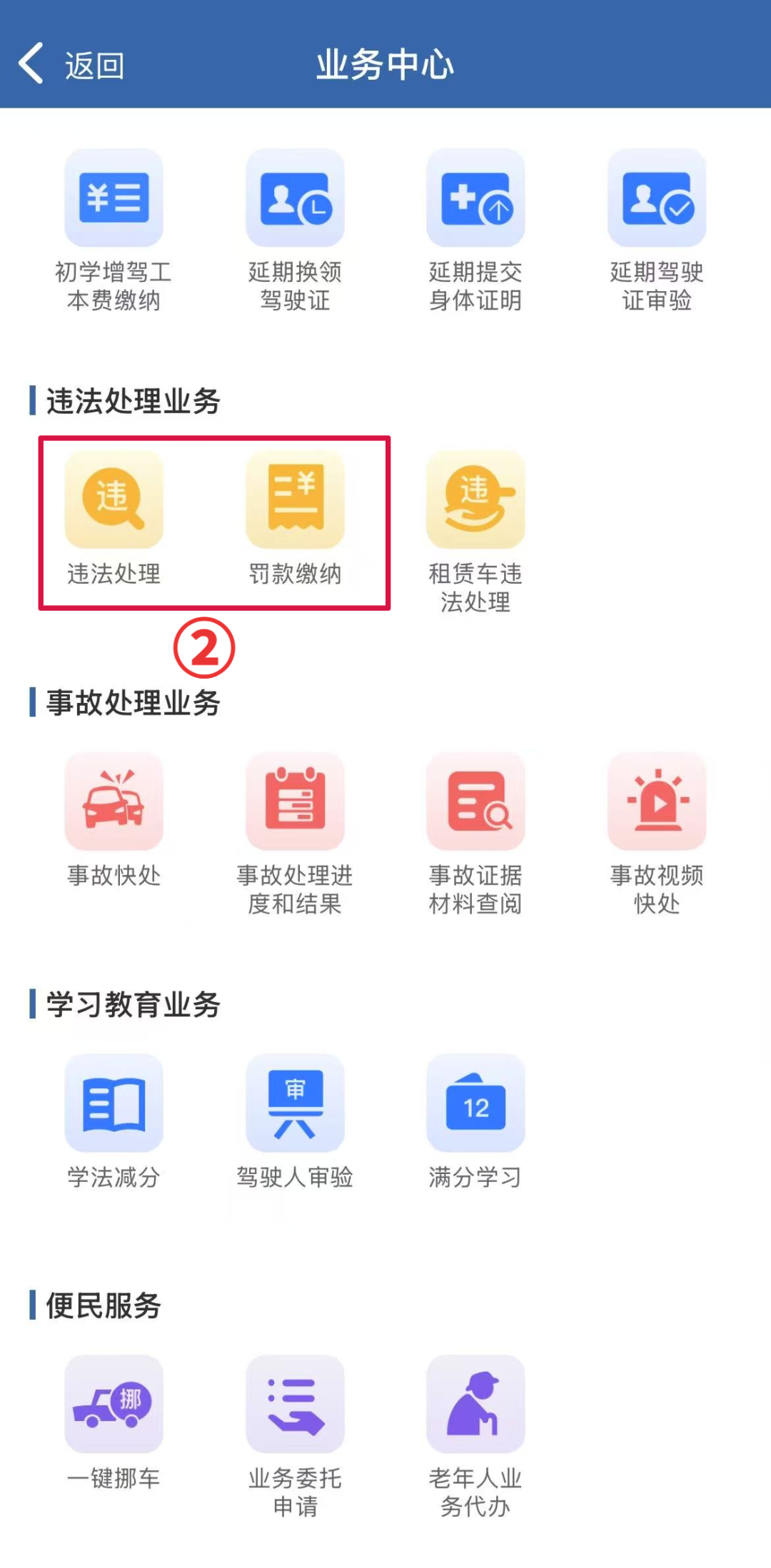771x1568 pixels.
Task: Open 业务委托申请
Action: click(x=295, y=1405)
